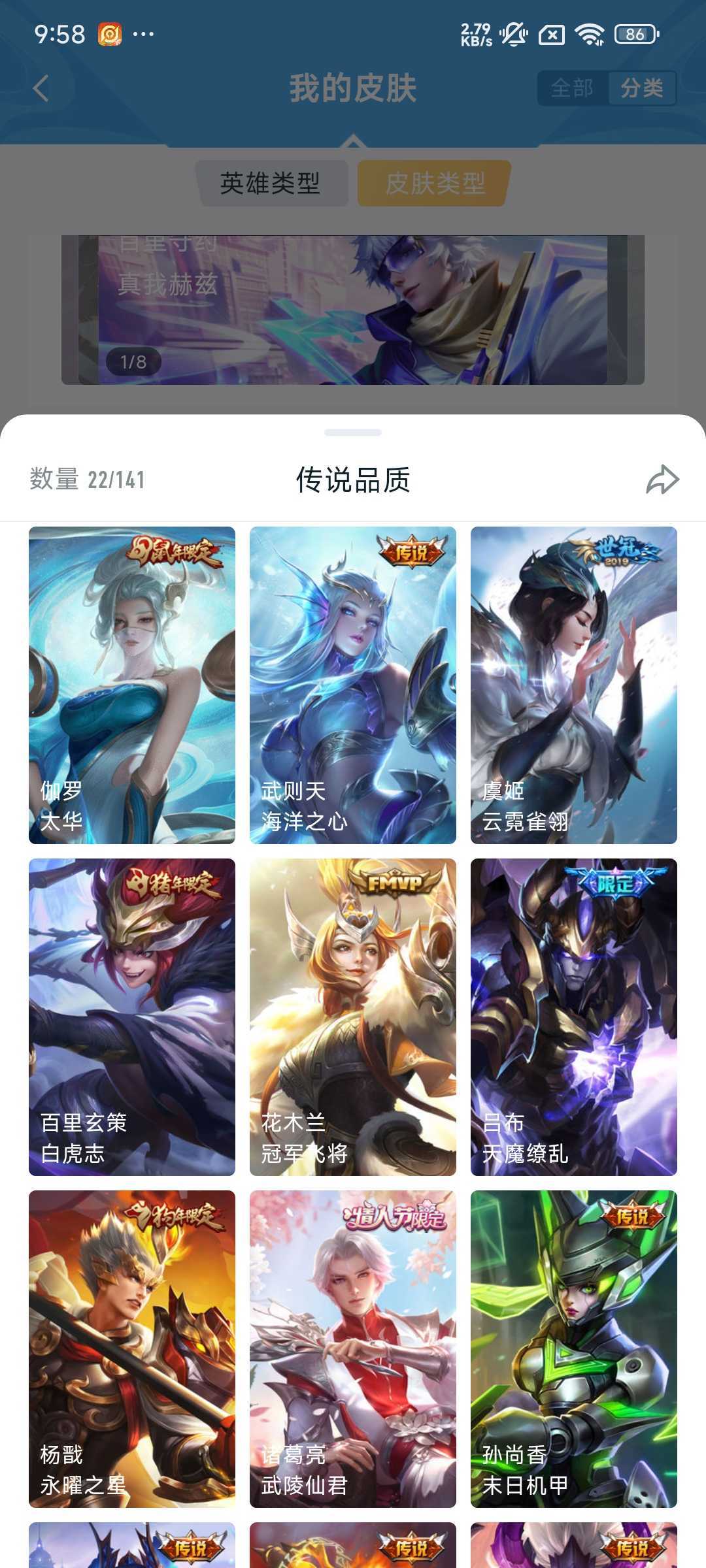
Task: Select the 诸葛亮 武陵仙君 skin
Action: point(353,1348)
